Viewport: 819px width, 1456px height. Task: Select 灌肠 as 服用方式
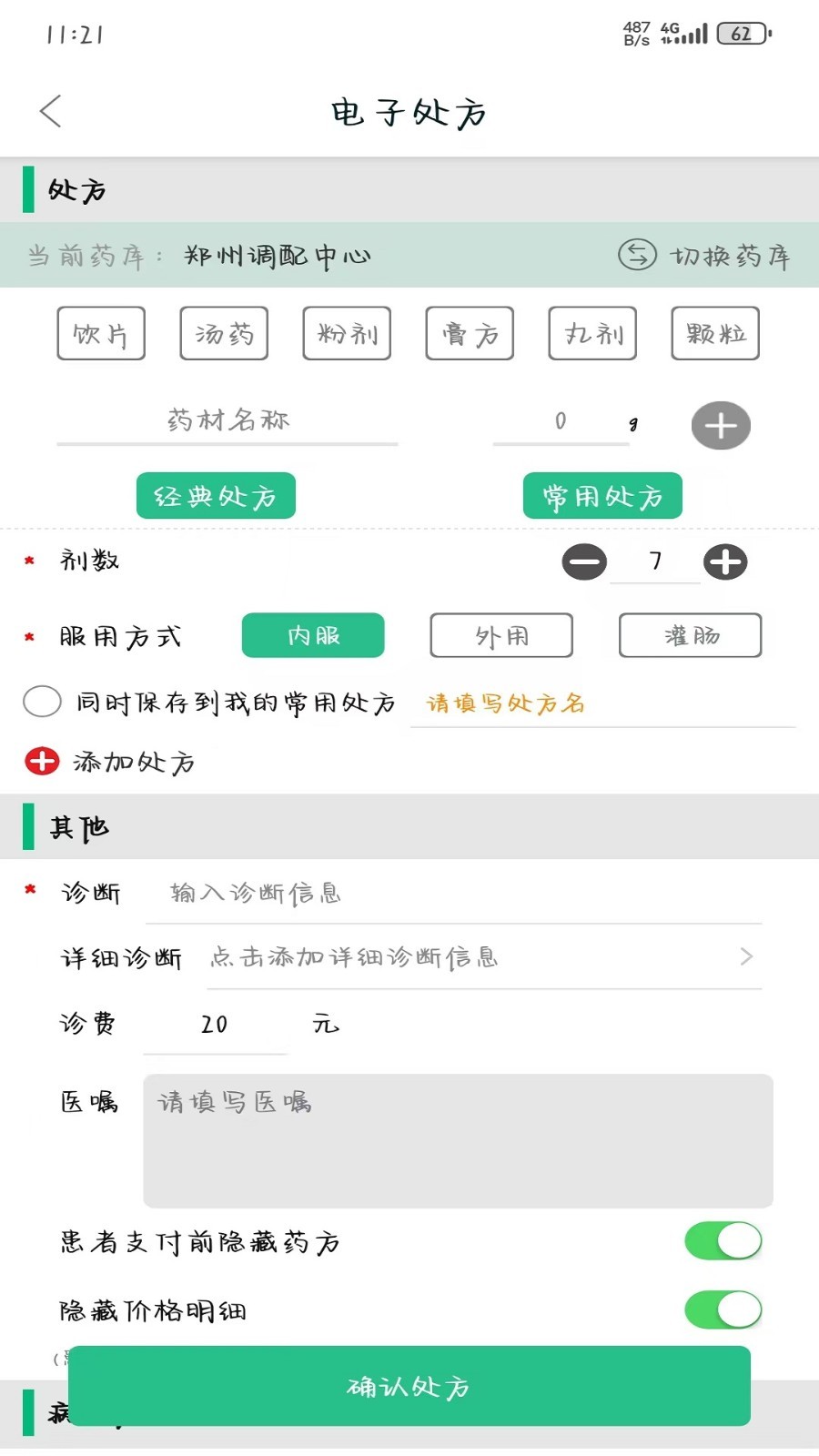[x=690, y=635]
